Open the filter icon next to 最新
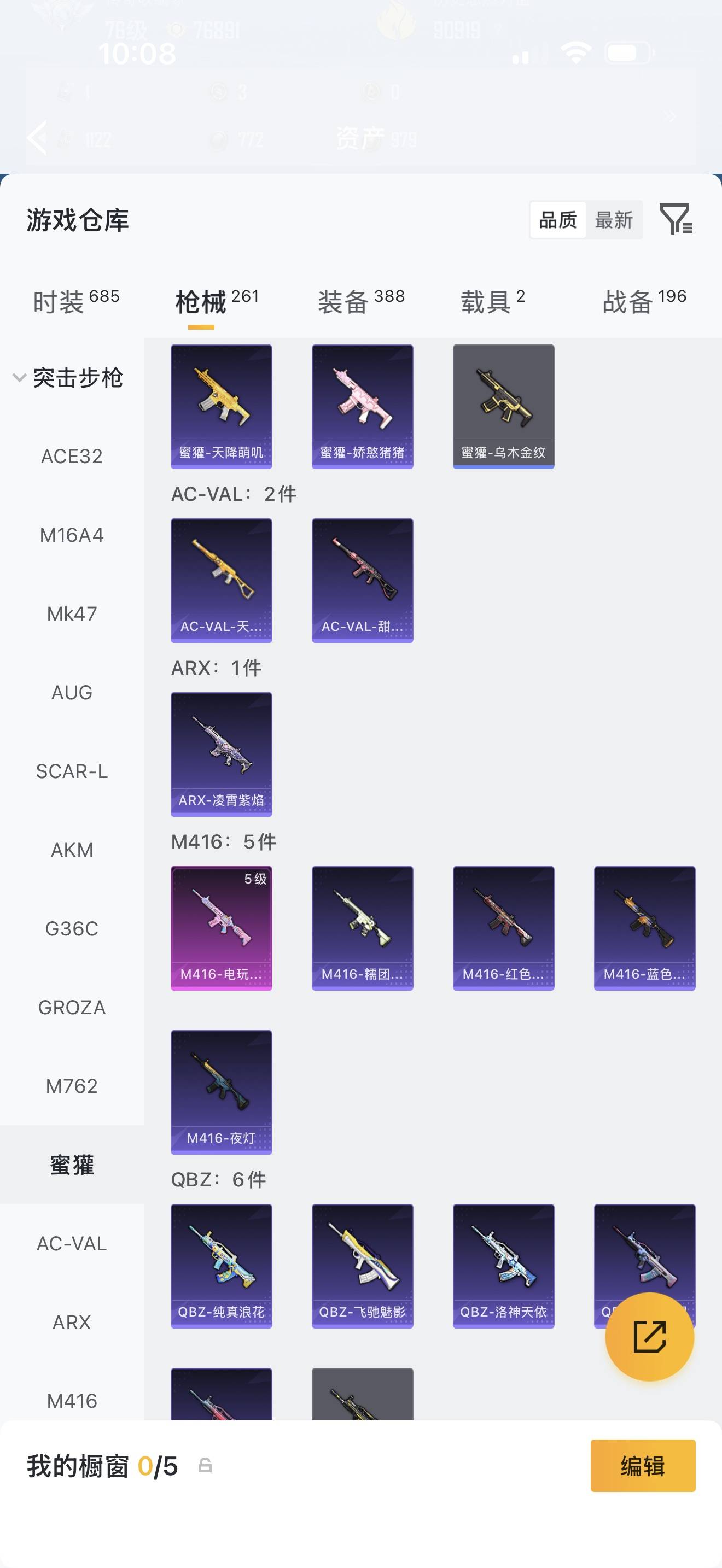This screenshot has width=722, height=1568. pyautogui.click(x=676, y=219)
